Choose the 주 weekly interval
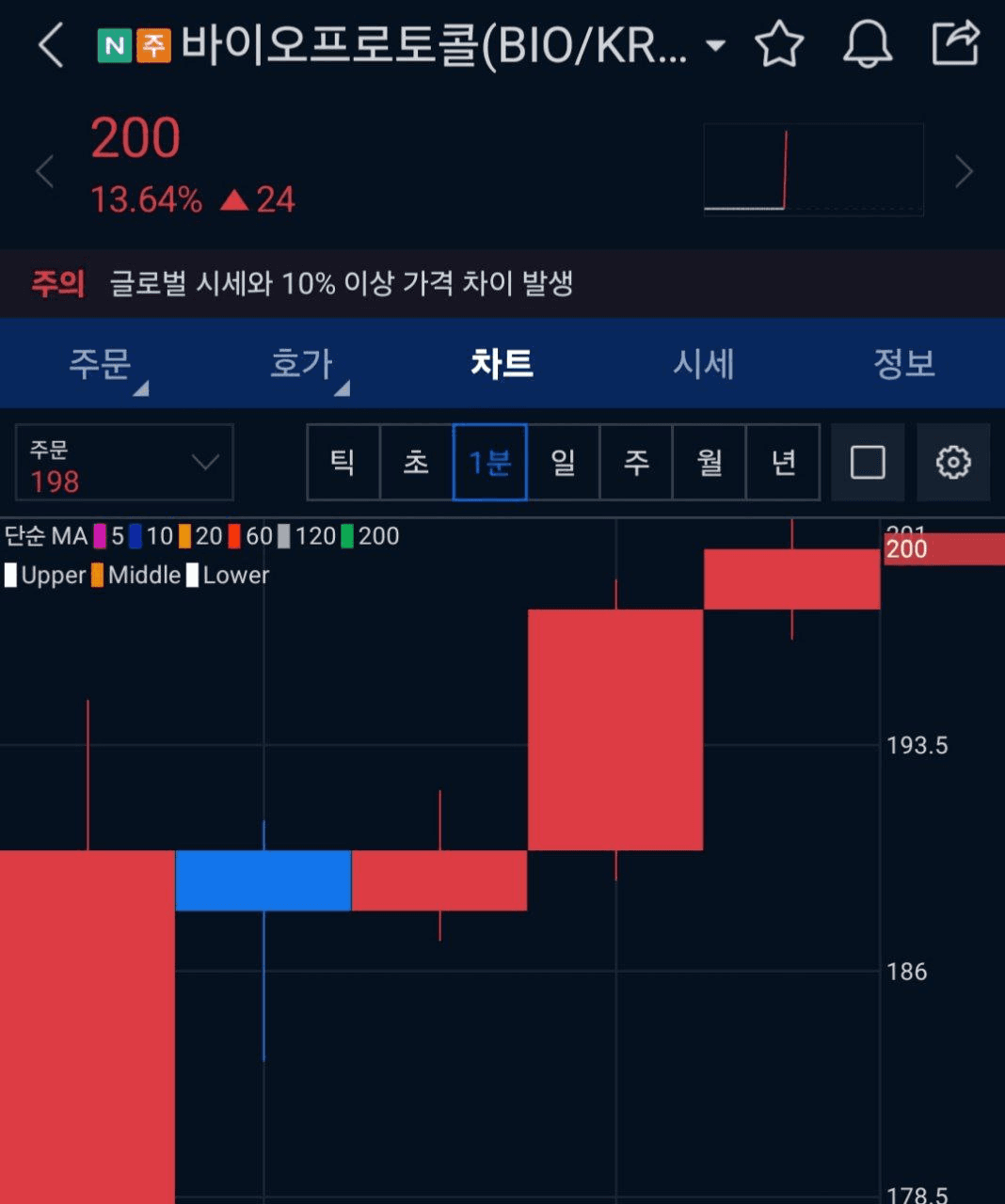Viewport: 1005px width, 1204px height. click(636, 463)
